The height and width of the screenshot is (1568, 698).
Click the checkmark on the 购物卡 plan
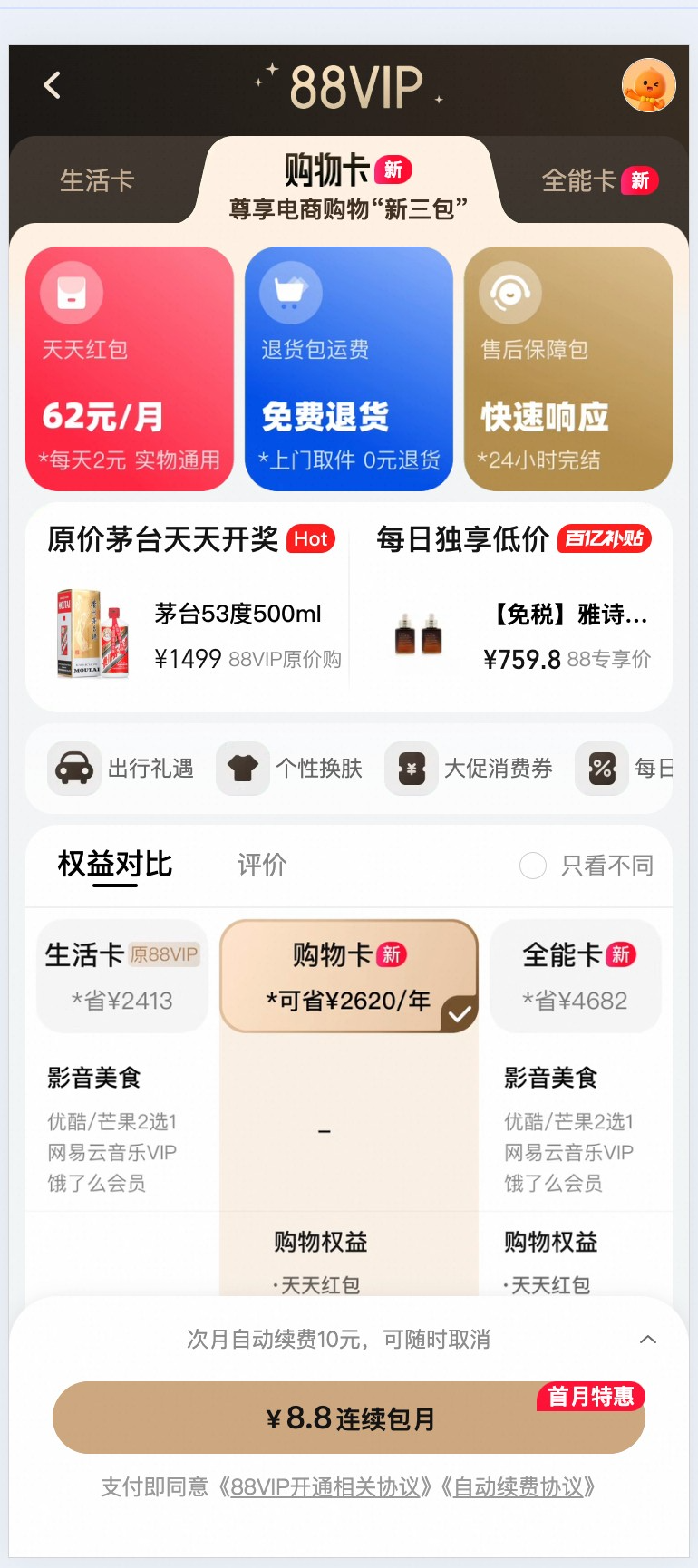[x=460, y=1014]
